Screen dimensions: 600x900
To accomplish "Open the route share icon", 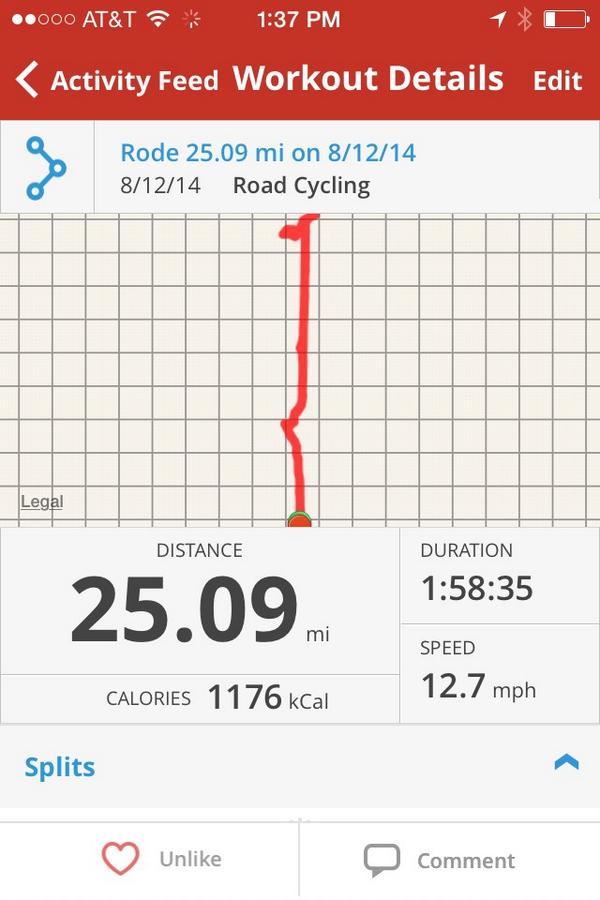I will click(x=47, y=168).
